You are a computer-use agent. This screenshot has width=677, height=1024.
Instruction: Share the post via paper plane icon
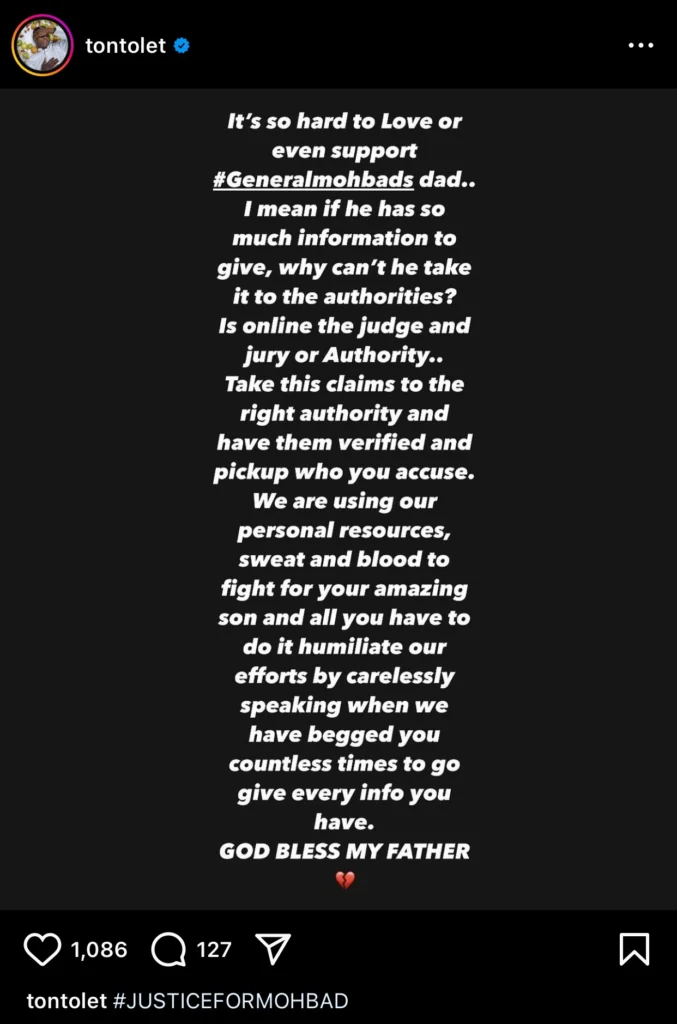273,949
